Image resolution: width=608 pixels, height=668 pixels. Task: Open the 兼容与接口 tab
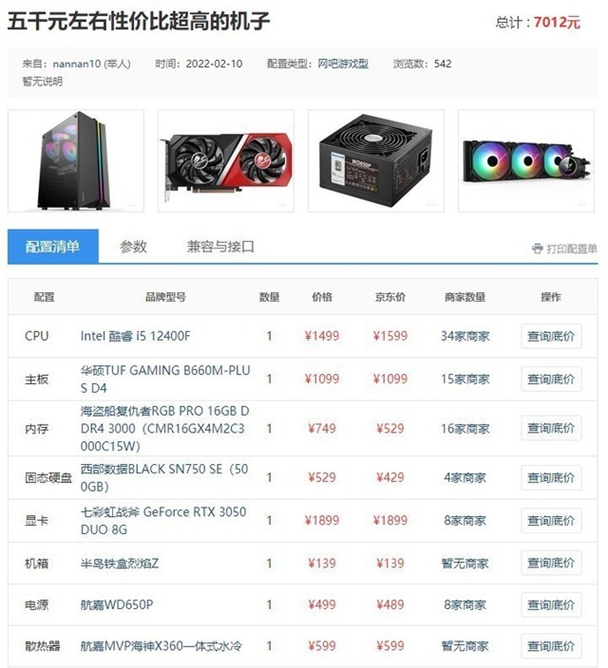221,247
